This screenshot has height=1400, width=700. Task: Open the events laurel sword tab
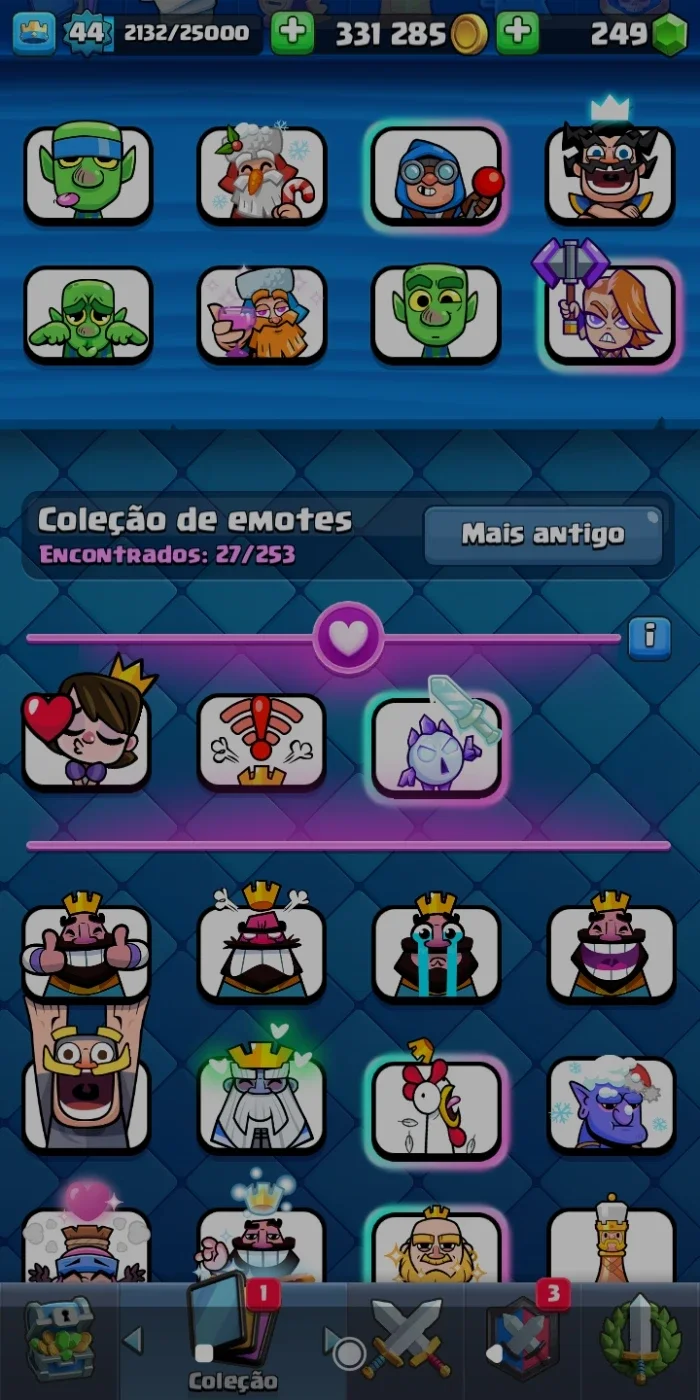[640, 1340]
